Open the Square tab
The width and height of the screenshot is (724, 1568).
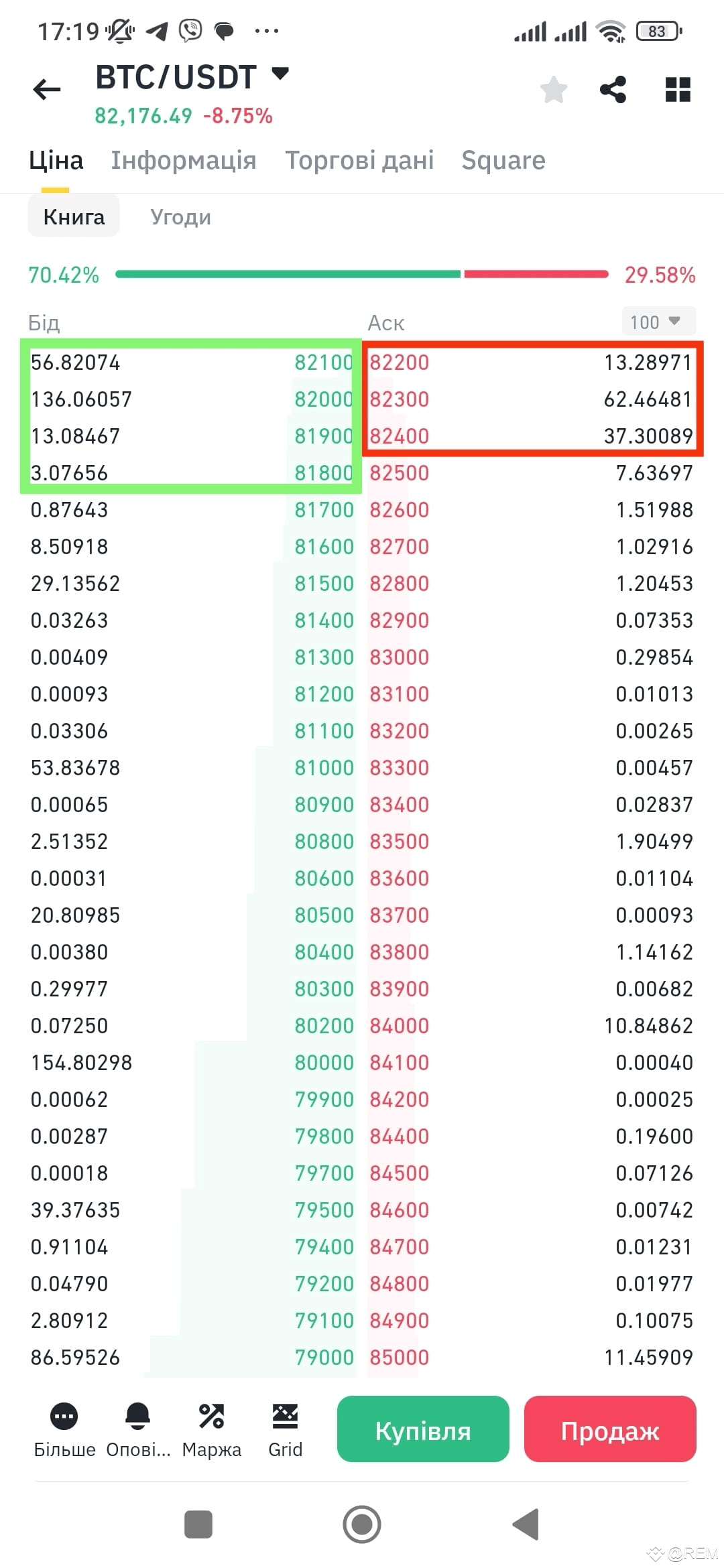click(x=503, y=160)
